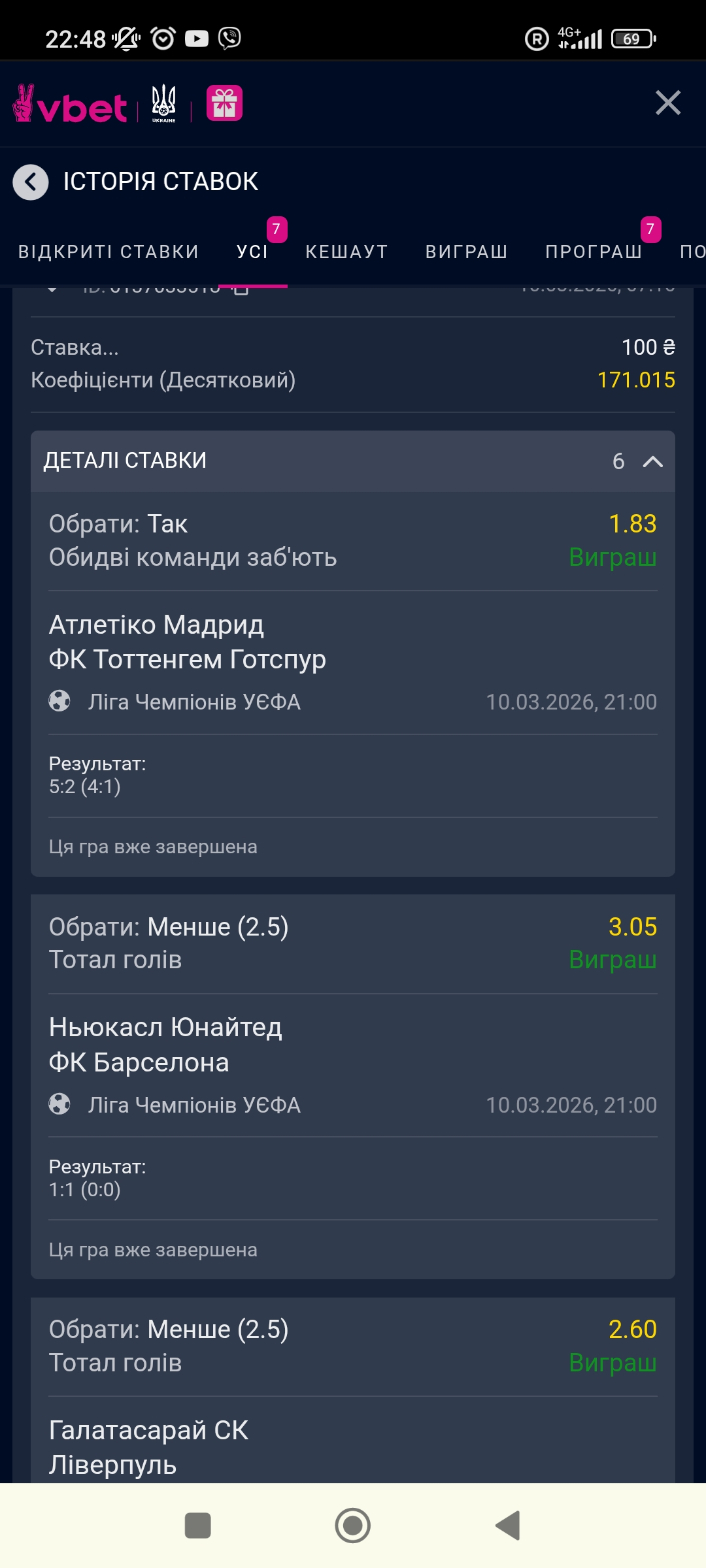
Task: Tap the system home button
Action: coord(352,1526)
